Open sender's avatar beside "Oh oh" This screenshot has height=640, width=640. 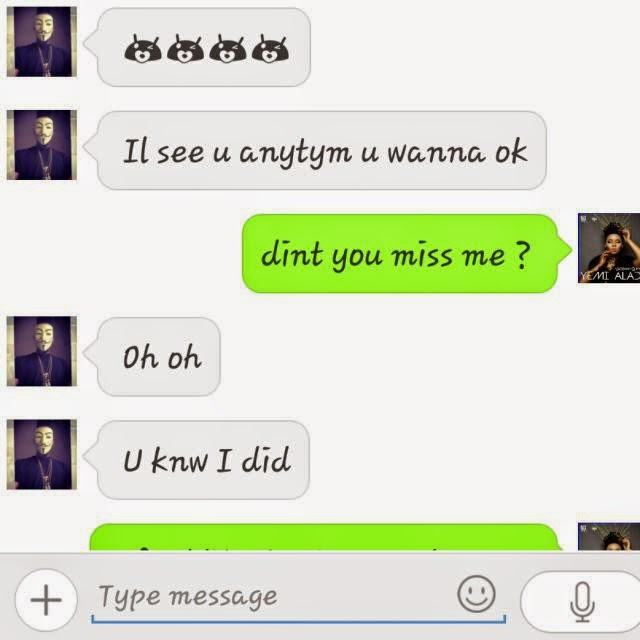pyautogui.click(x=41, y=351)
